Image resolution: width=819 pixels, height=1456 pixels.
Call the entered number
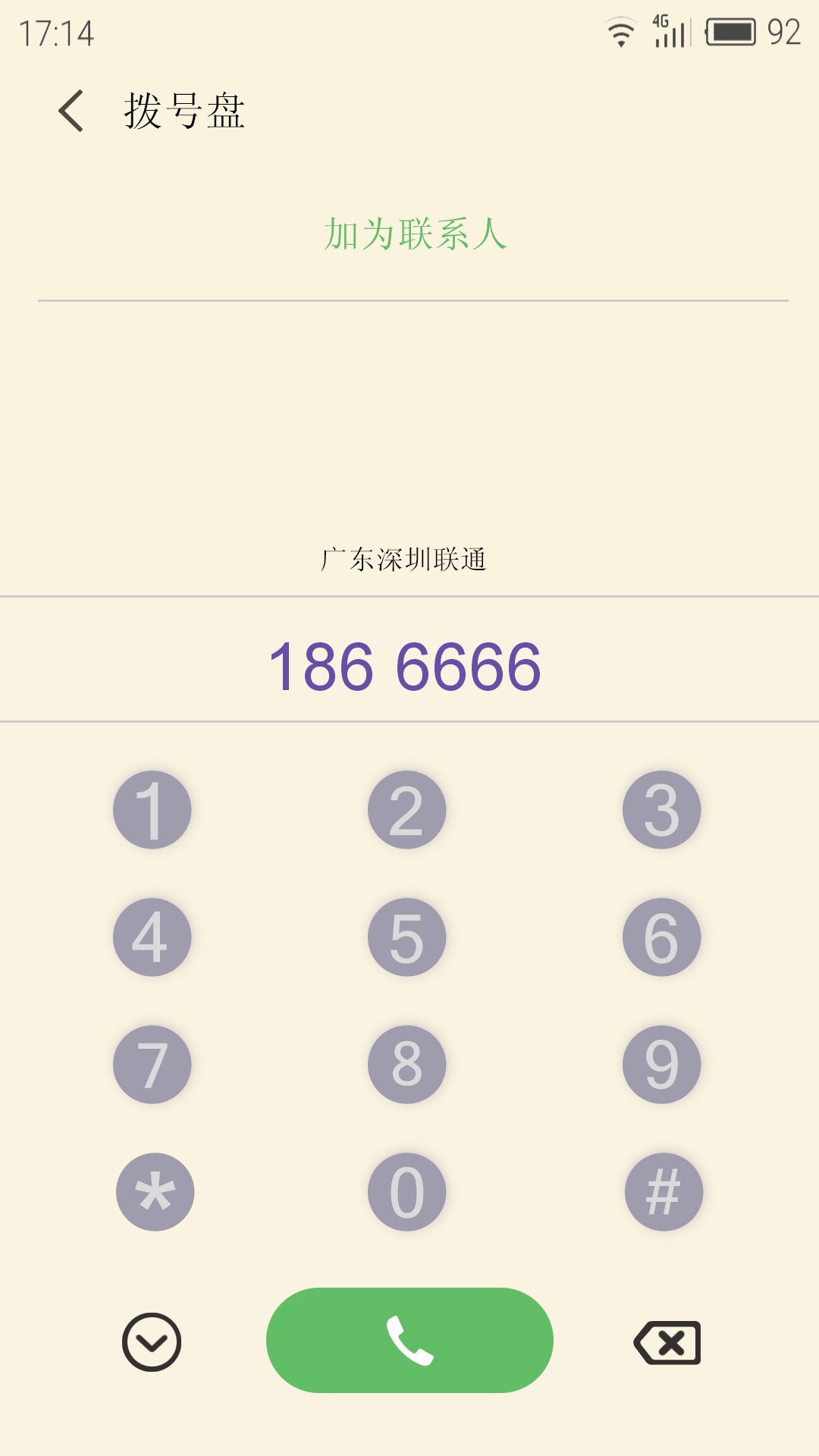(409, 1340)
